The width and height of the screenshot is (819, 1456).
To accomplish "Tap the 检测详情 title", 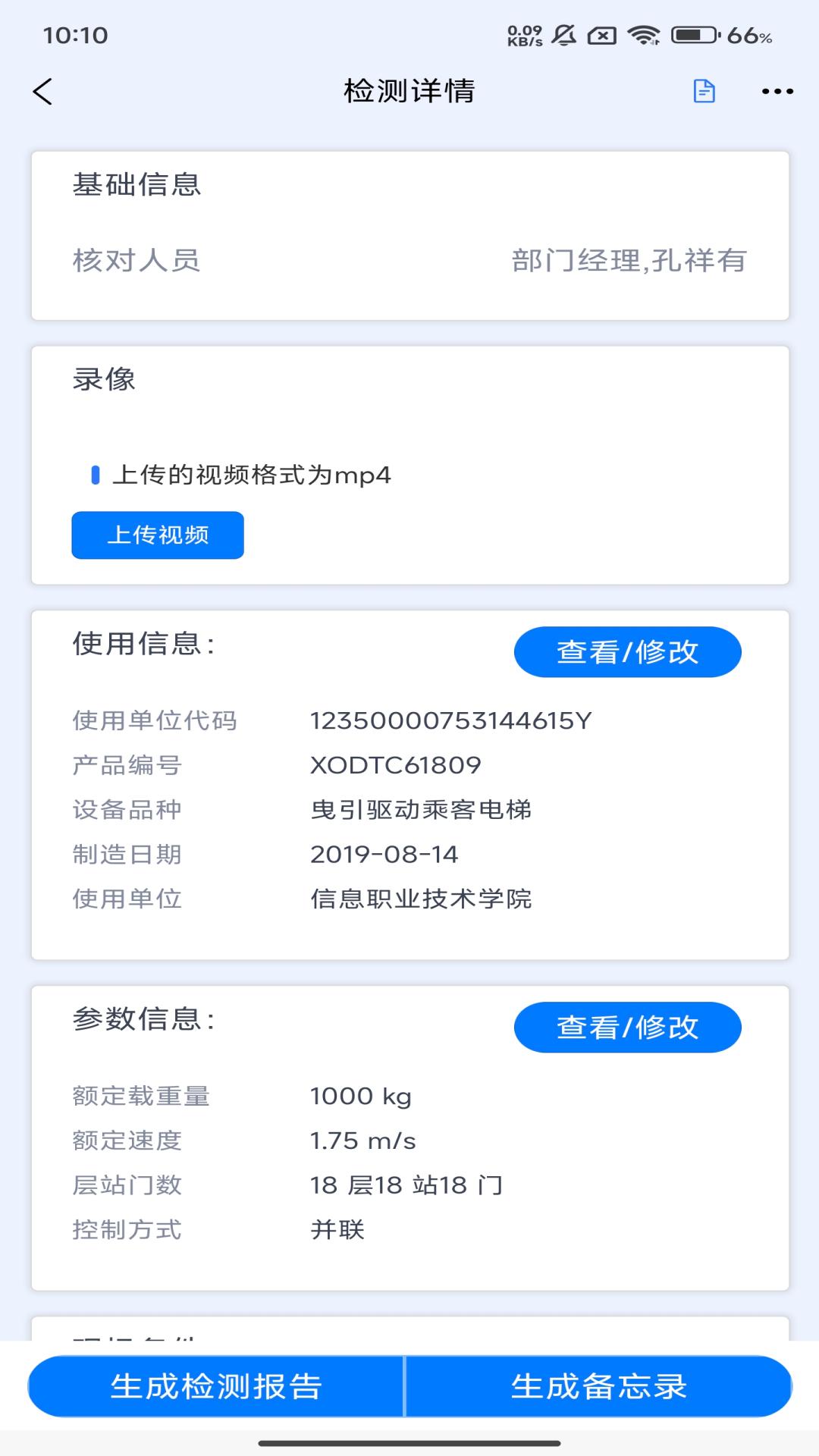I will (x=409, y=90).
